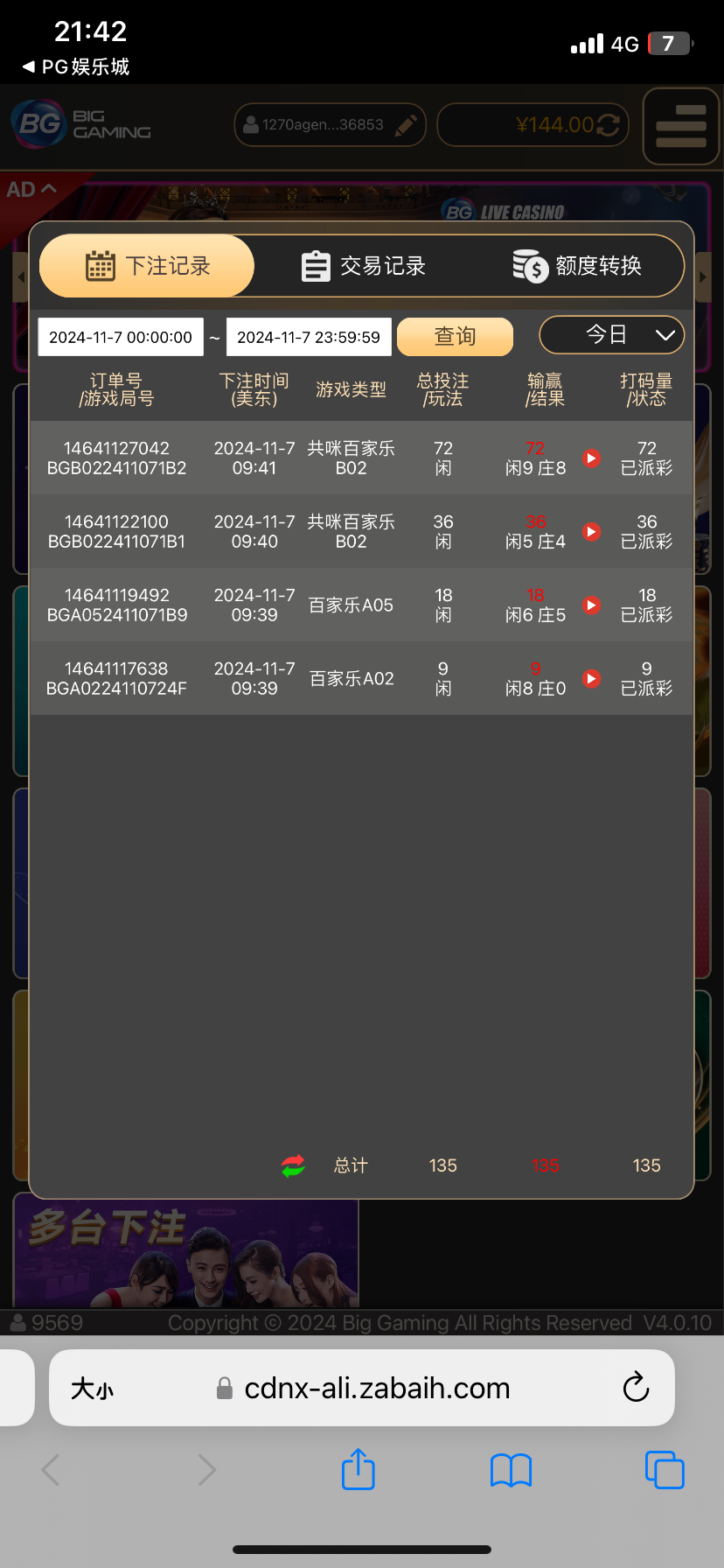Open Safari tabs overview
Screen dimensions: 724x1568
tap(664, 1469)
